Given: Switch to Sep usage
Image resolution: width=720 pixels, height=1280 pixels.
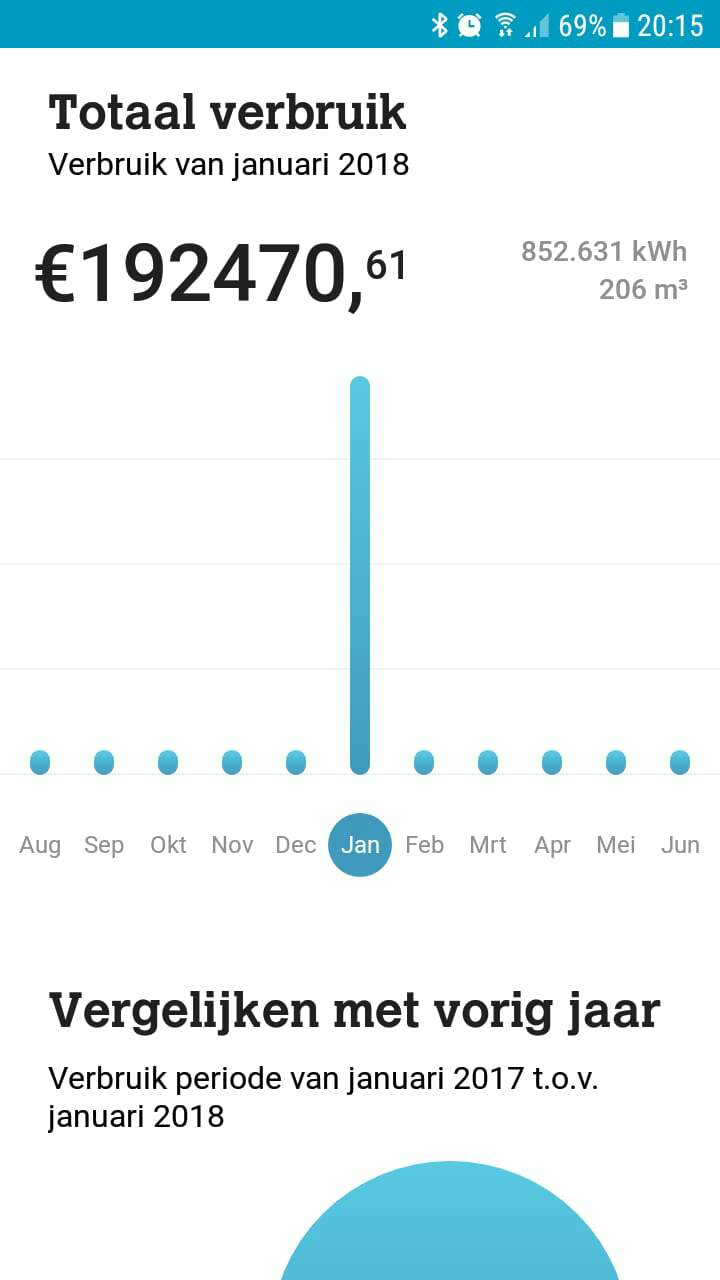Looking at the screenshot, I should coord(104,845).
